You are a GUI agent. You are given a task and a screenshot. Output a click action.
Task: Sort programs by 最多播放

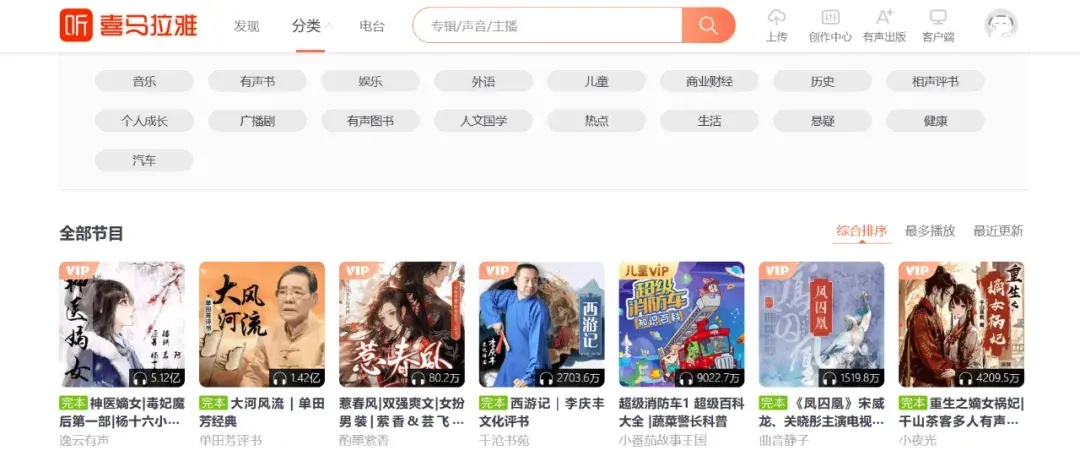[929, 231]
